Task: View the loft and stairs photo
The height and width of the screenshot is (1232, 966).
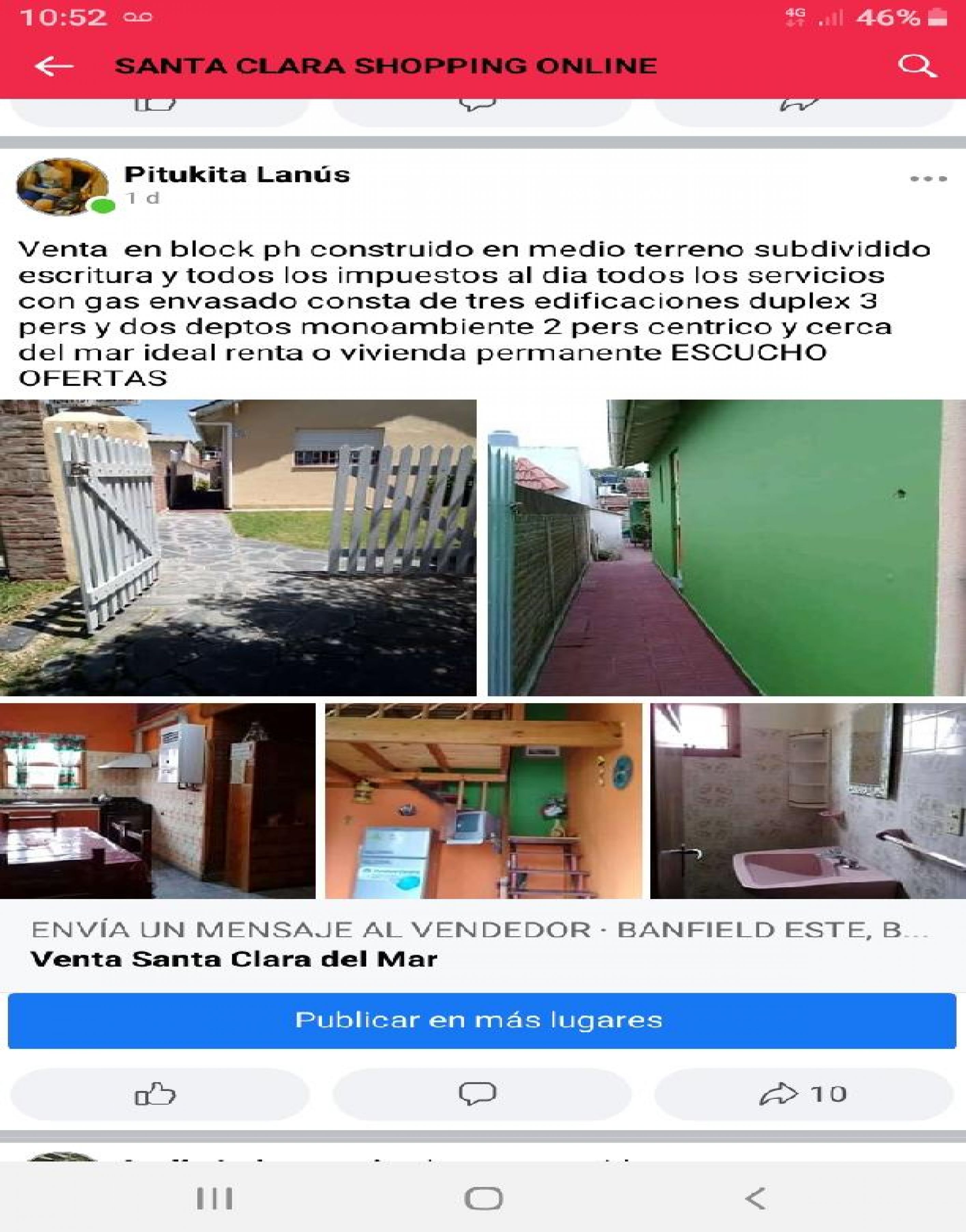Action: (x=483, y=801)
